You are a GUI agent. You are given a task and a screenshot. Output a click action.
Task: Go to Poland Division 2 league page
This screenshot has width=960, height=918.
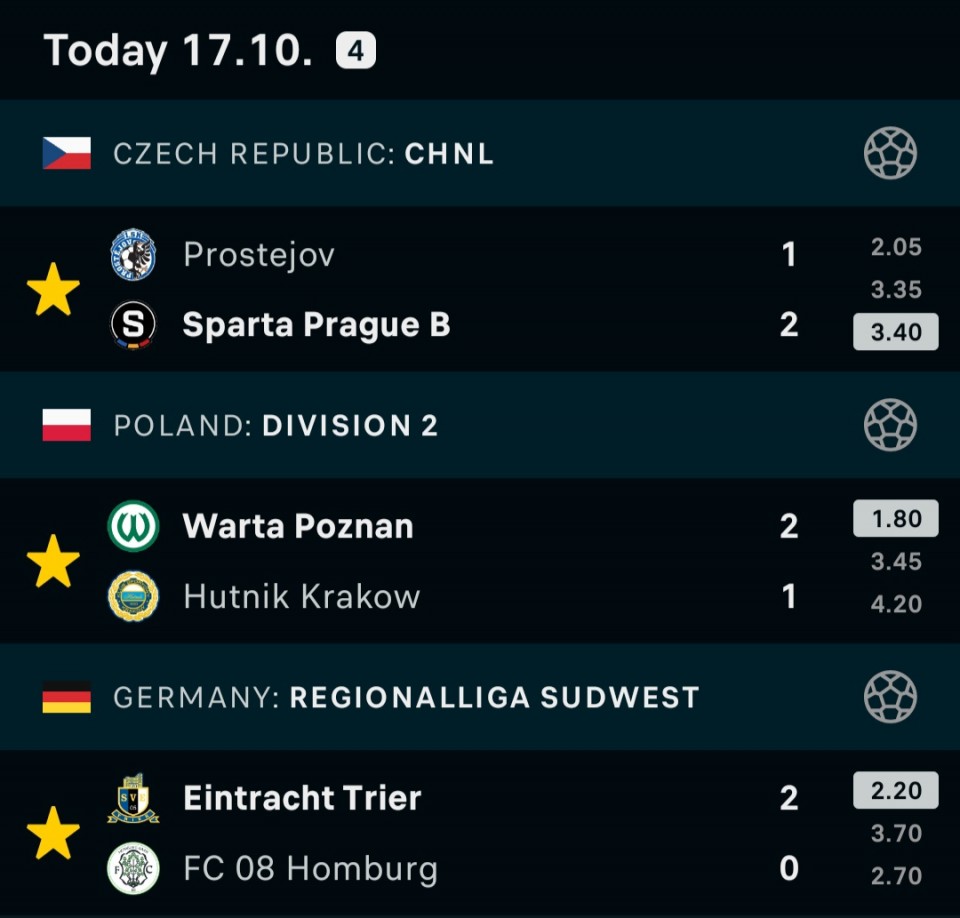tap(276, 425)
